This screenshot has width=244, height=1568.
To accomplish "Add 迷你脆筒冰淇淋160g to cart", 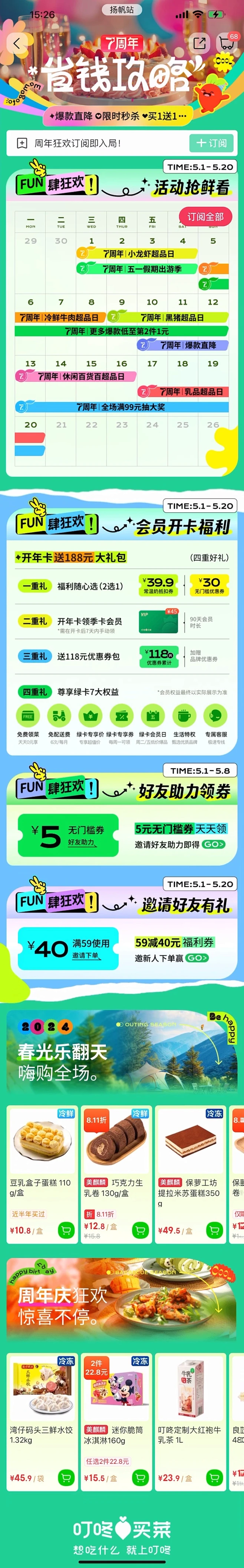I will (x=140, y=1477).
